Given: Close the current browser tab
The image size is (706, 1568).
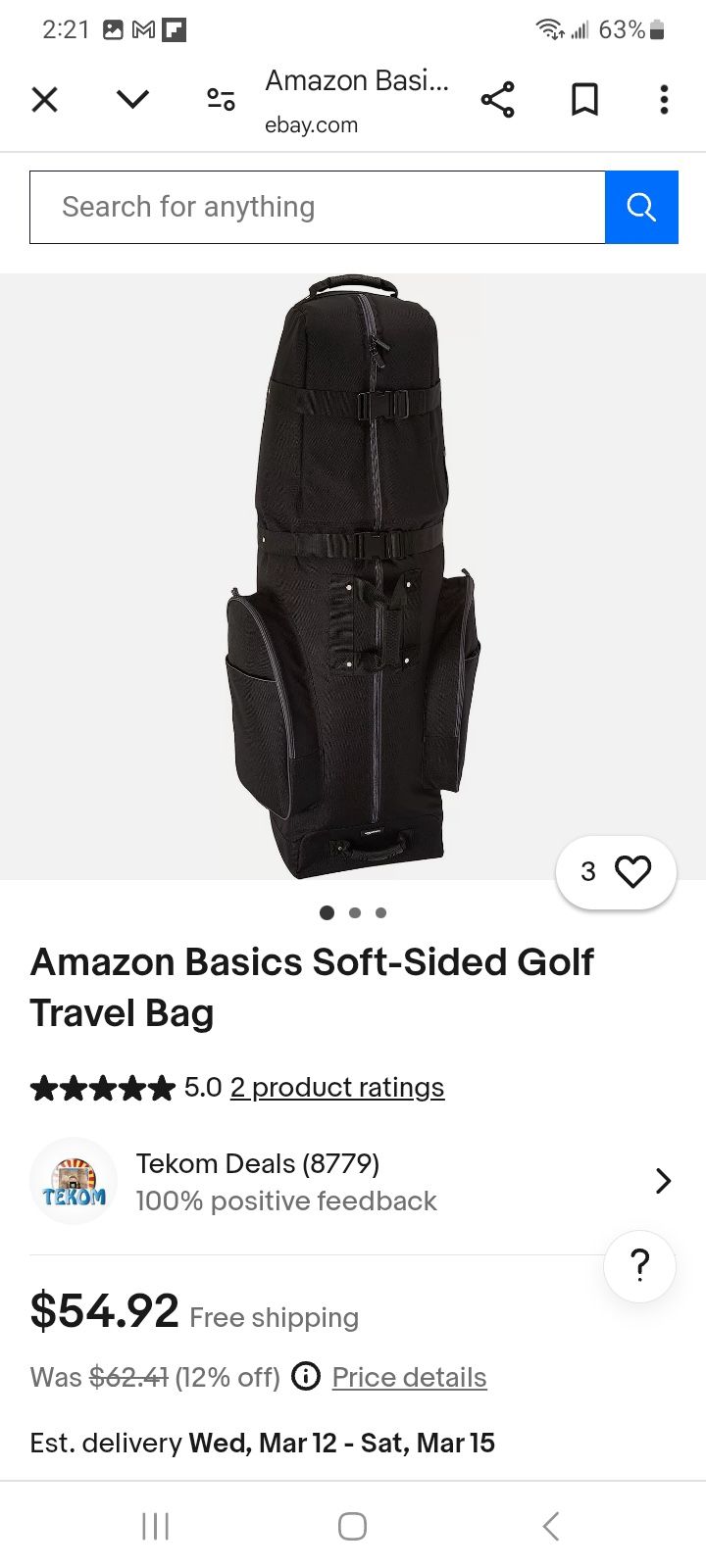Looking at the screenshot, I should pos(44,99).
